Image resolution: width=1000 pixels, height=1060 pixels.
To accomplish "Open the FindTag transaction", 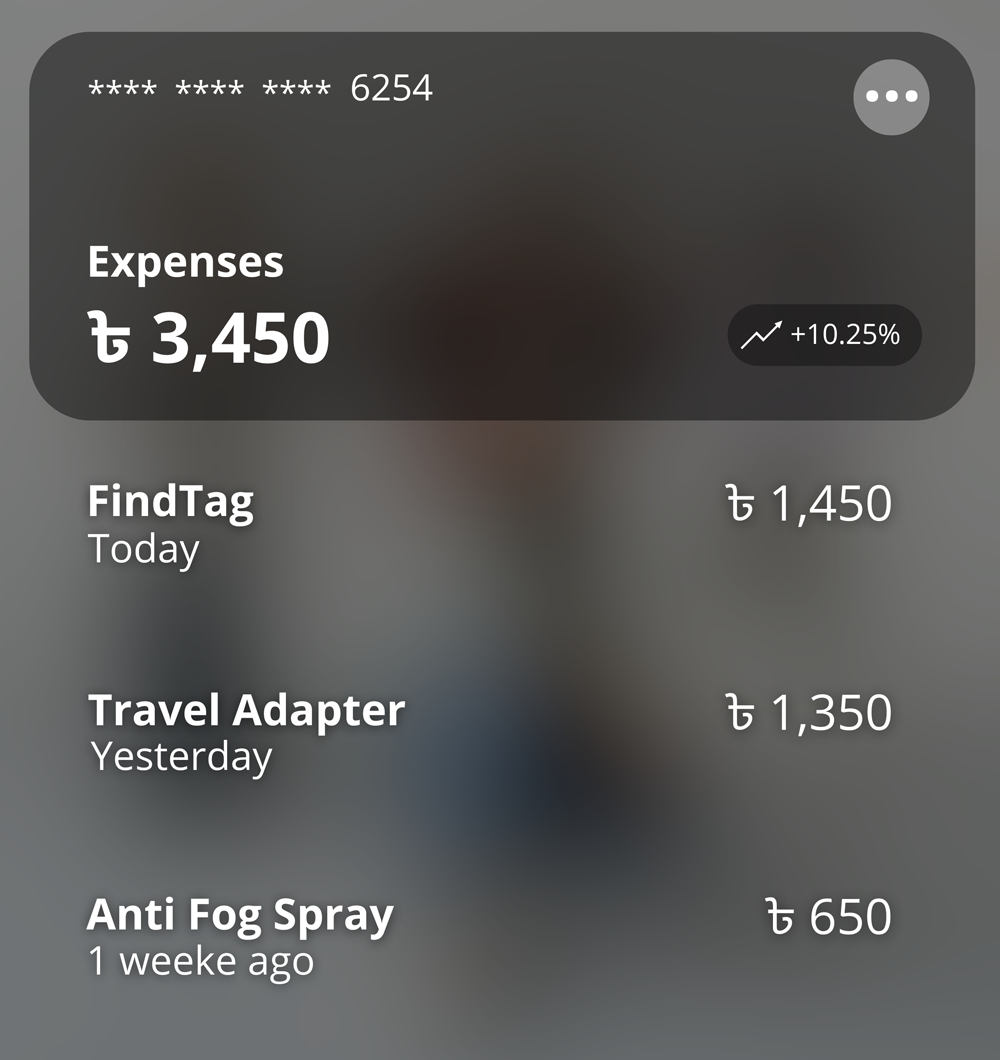I will [x=490, y=523].
